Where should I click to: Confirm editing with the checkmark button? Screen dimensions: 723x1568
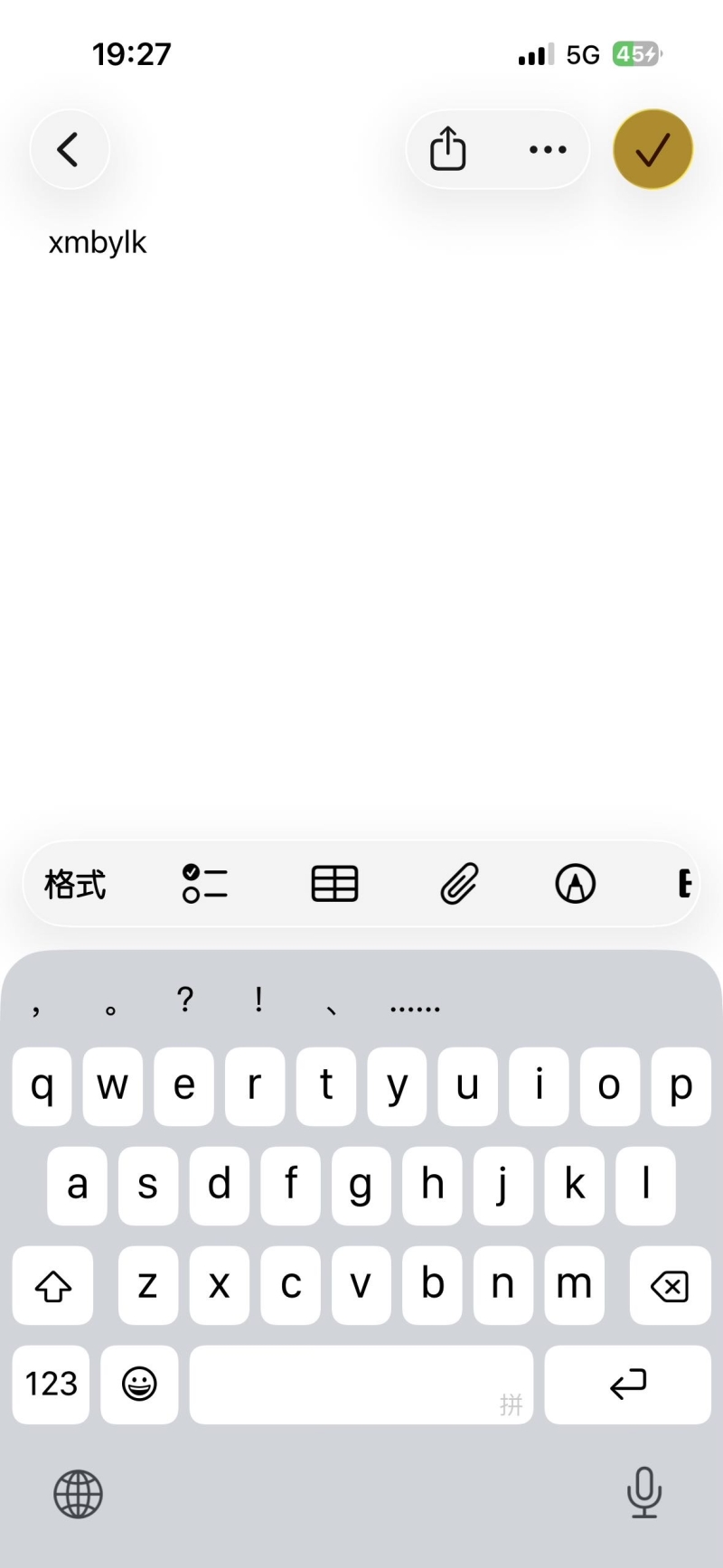(653, 149)
